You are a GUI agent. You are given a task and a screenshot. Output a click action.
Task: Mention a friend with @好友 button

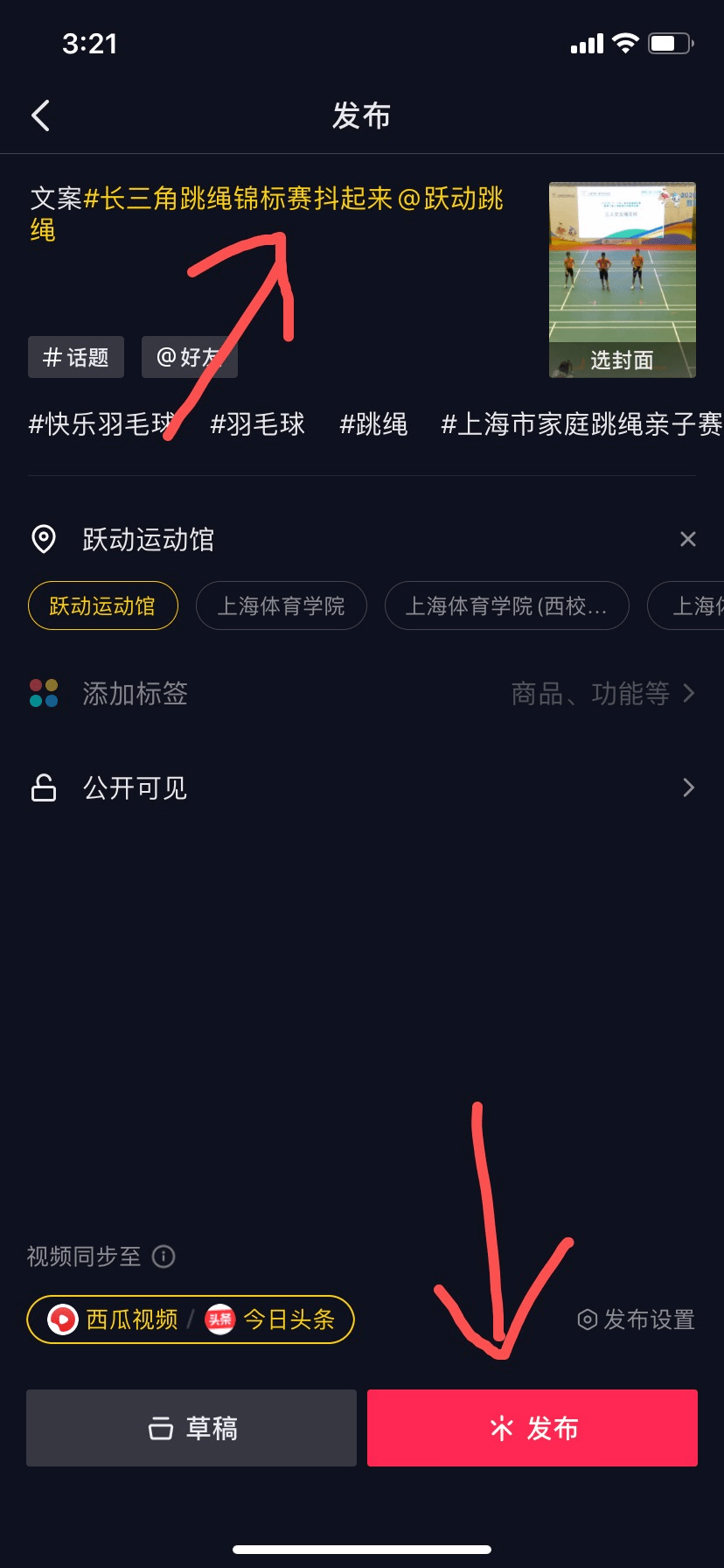point(189,357)
